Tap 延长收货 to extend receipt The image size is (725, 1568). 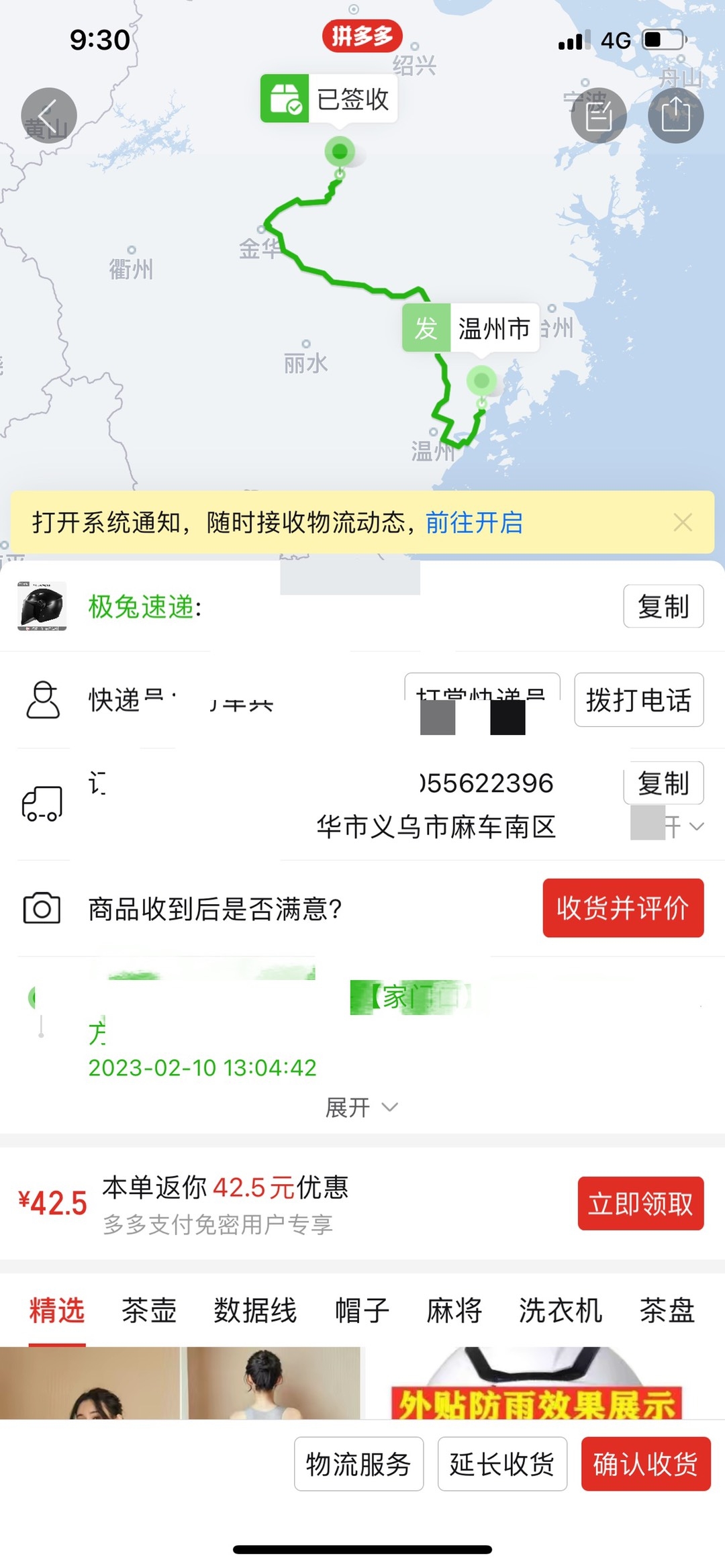502,1464
